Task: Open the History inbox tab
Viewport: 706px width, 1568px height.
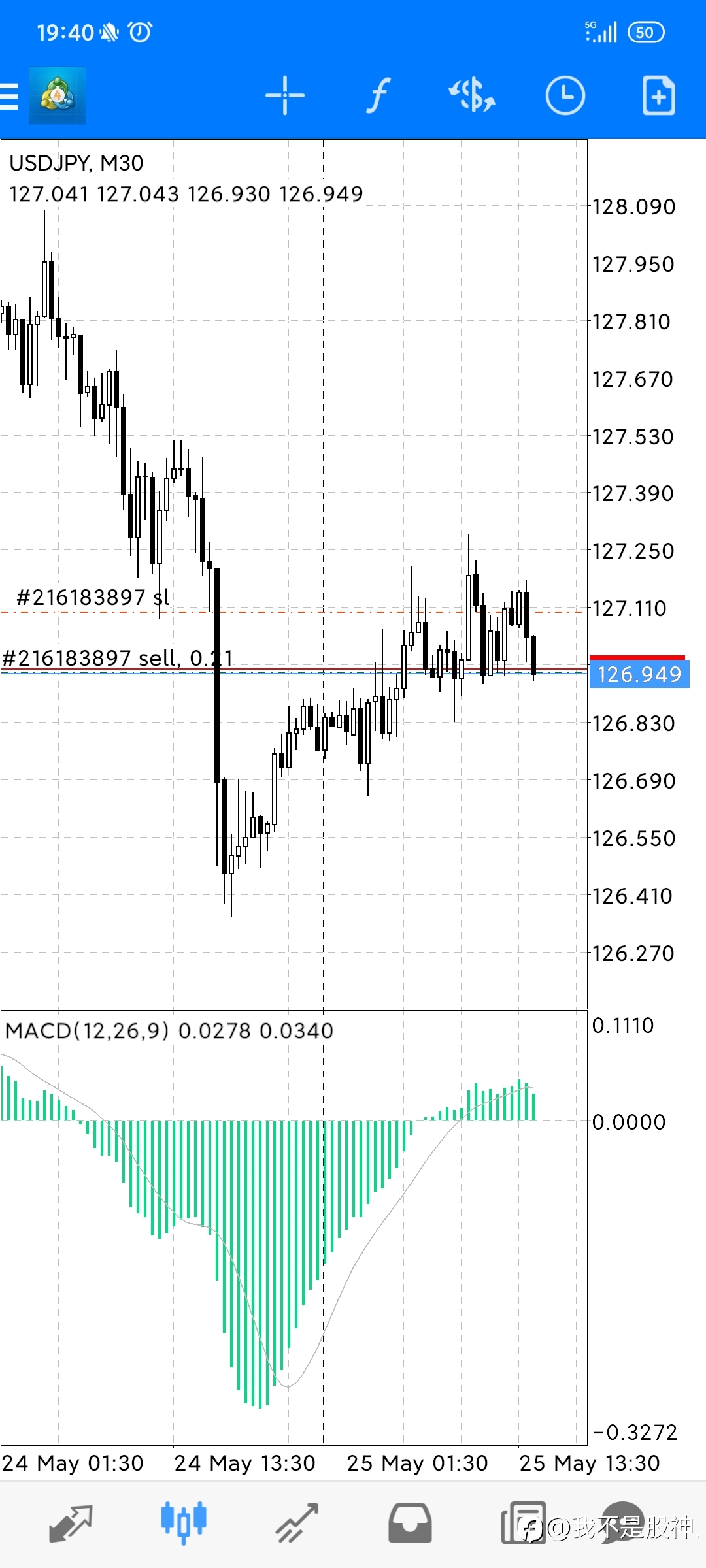Action: [x=410, y=1524]
